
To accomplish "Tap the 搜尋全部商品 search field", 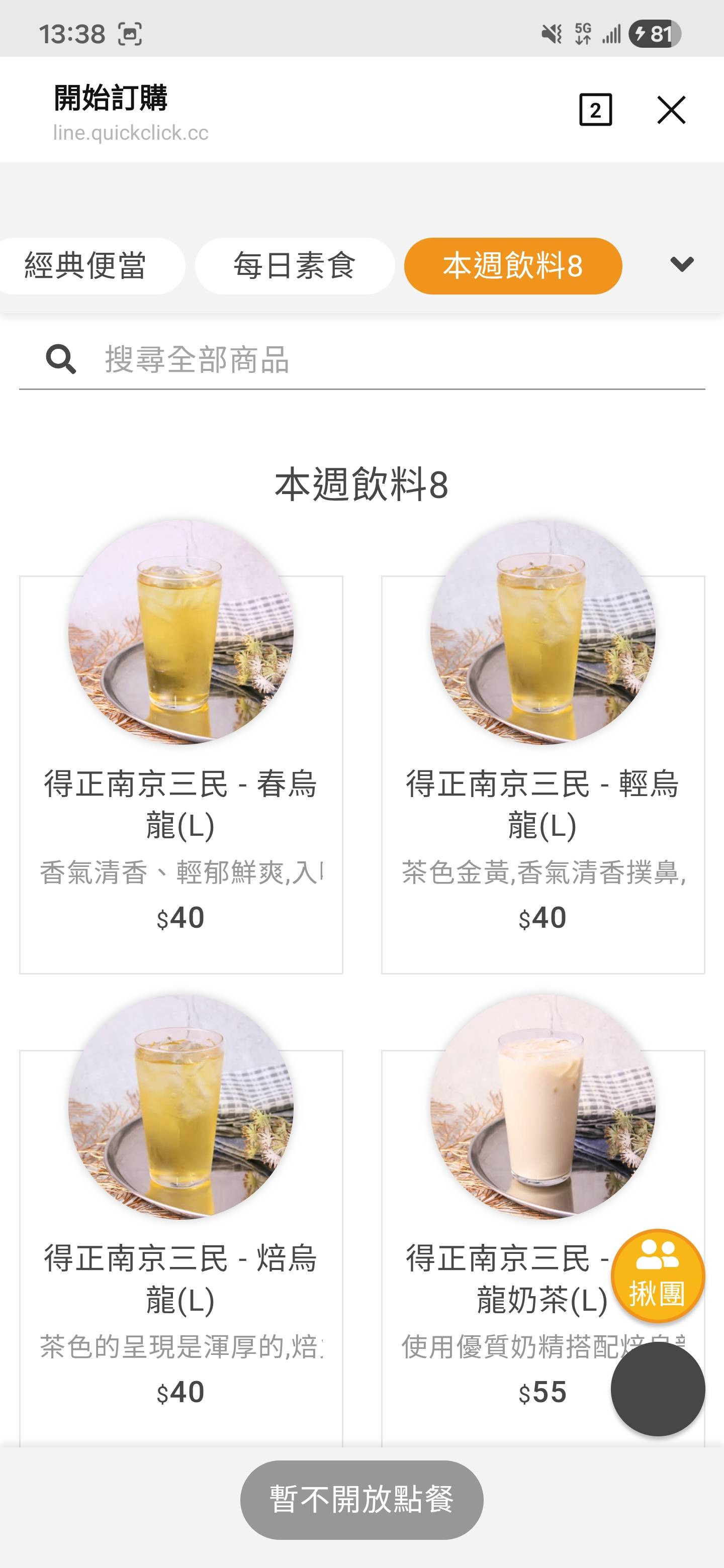I will click(390, 359).
